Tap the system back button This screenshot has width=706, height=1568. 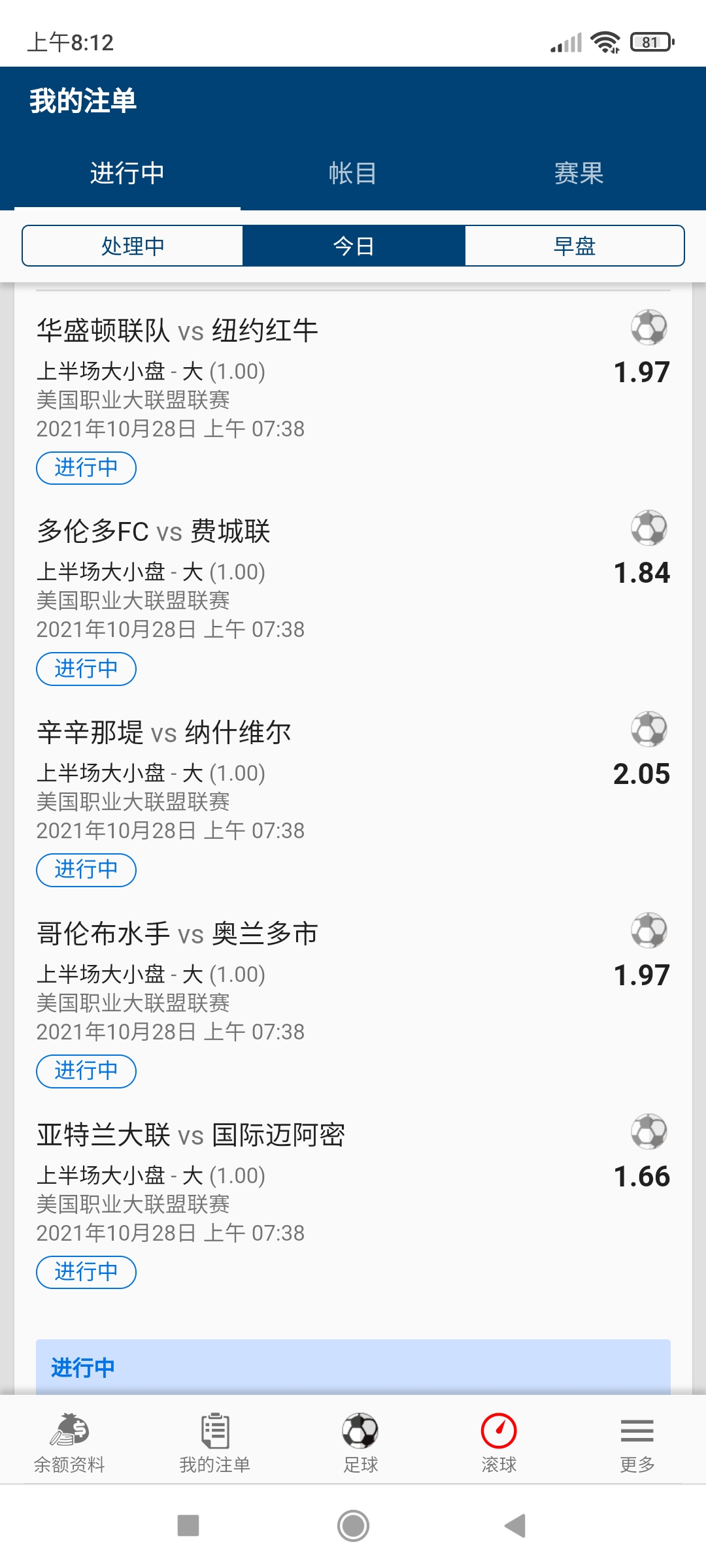[x=515, y=1526]
